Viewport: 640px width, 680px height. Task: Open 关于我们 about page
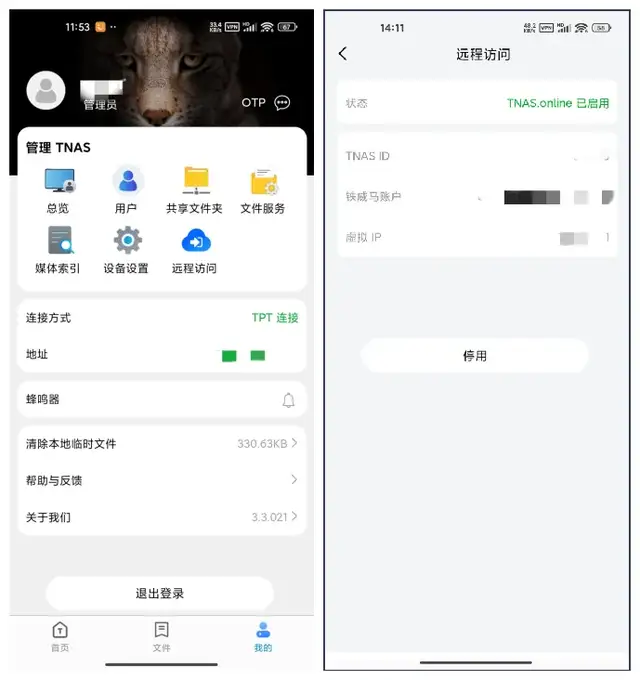[x=162, y=517]
